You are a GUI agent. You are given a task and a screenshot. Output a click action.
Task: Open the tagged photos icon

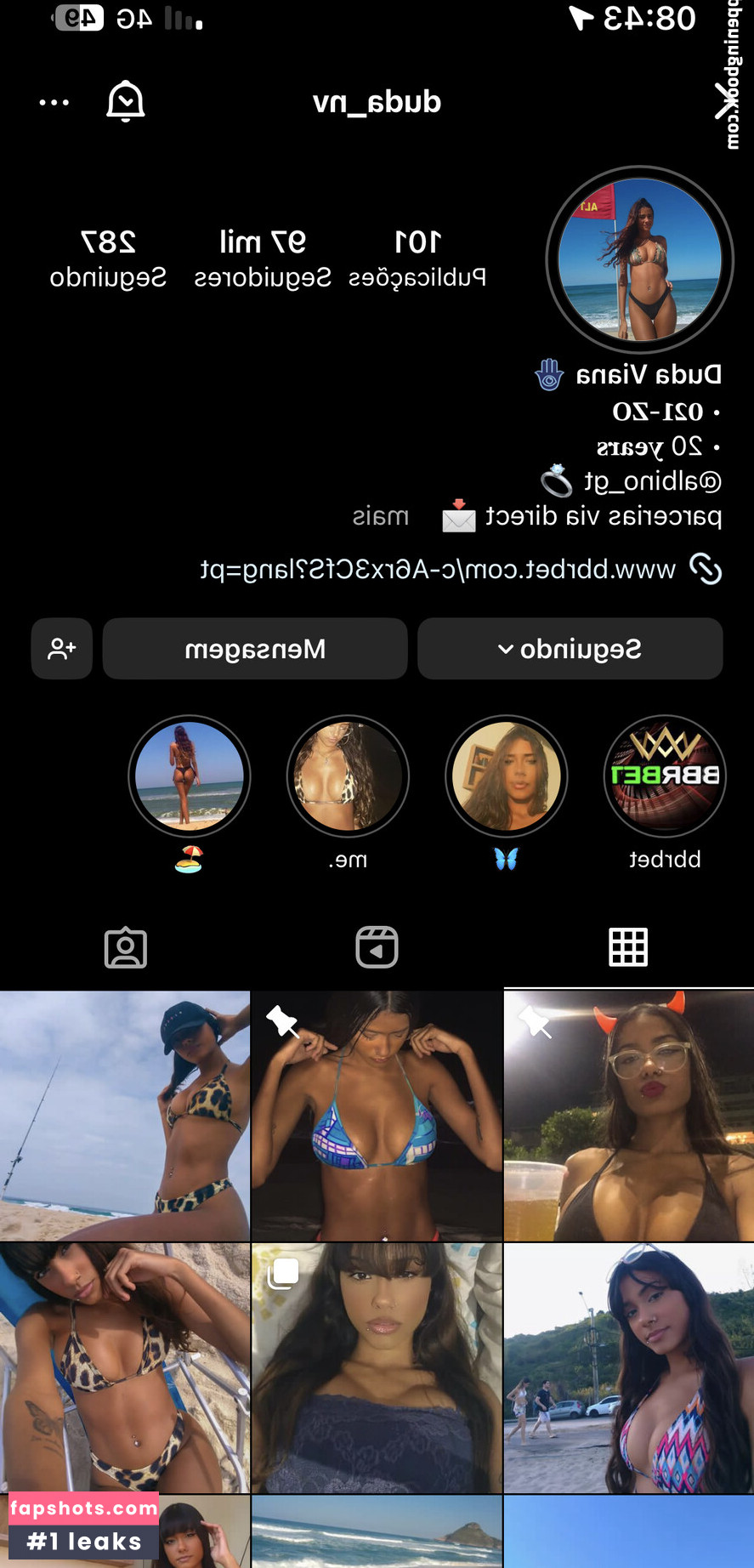click(125, 946)
